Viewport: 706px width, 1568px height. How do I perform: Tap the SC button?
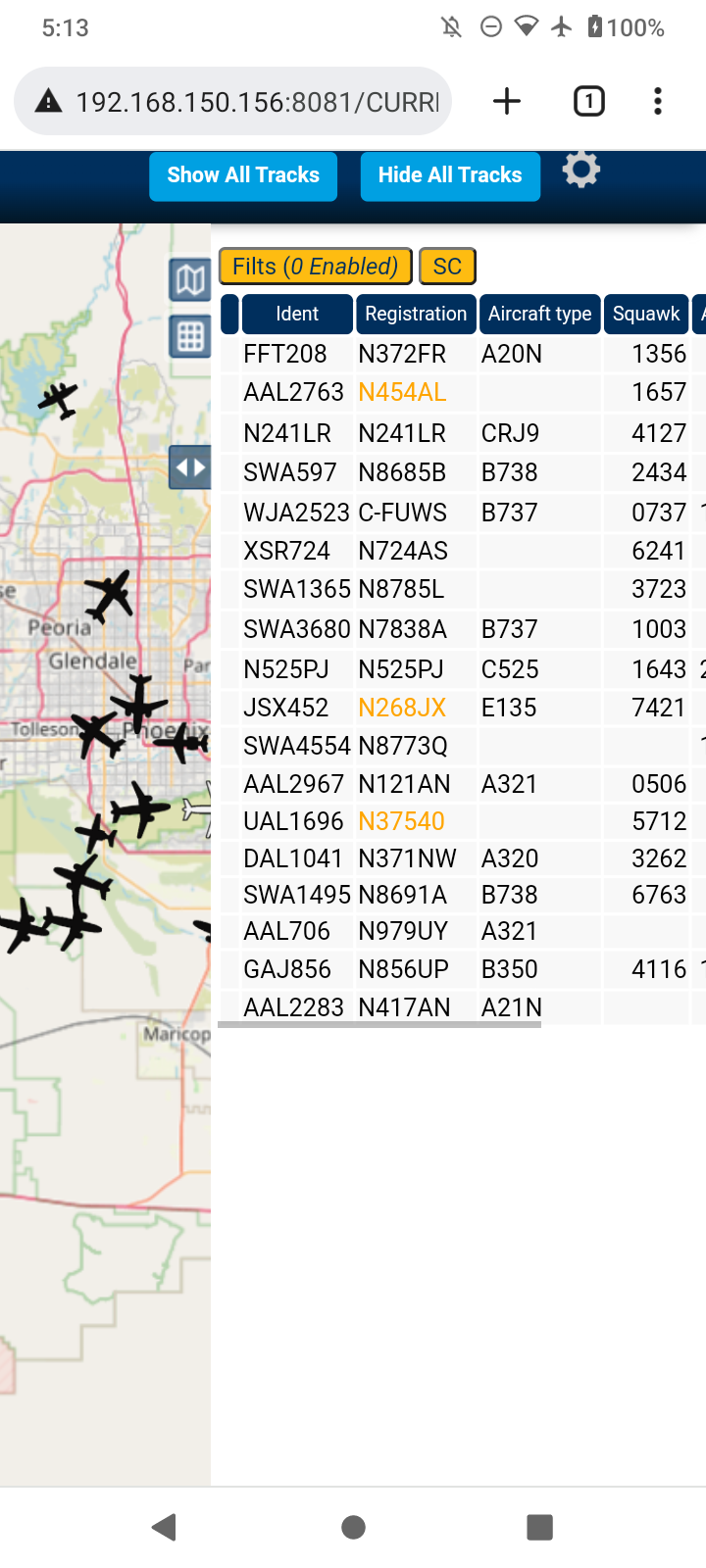click(x=447, y=267)
